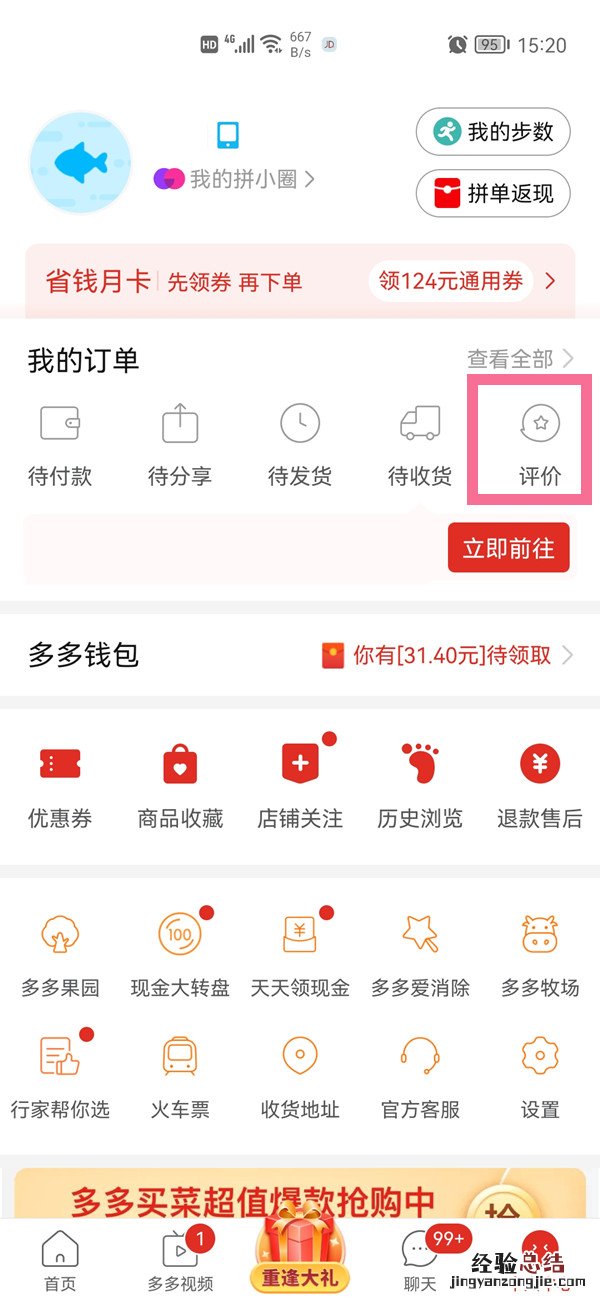Viewport: 600px width, 1300px height.
Task: Open 收货地址 shipping addresses
Action: [300, 1077]
